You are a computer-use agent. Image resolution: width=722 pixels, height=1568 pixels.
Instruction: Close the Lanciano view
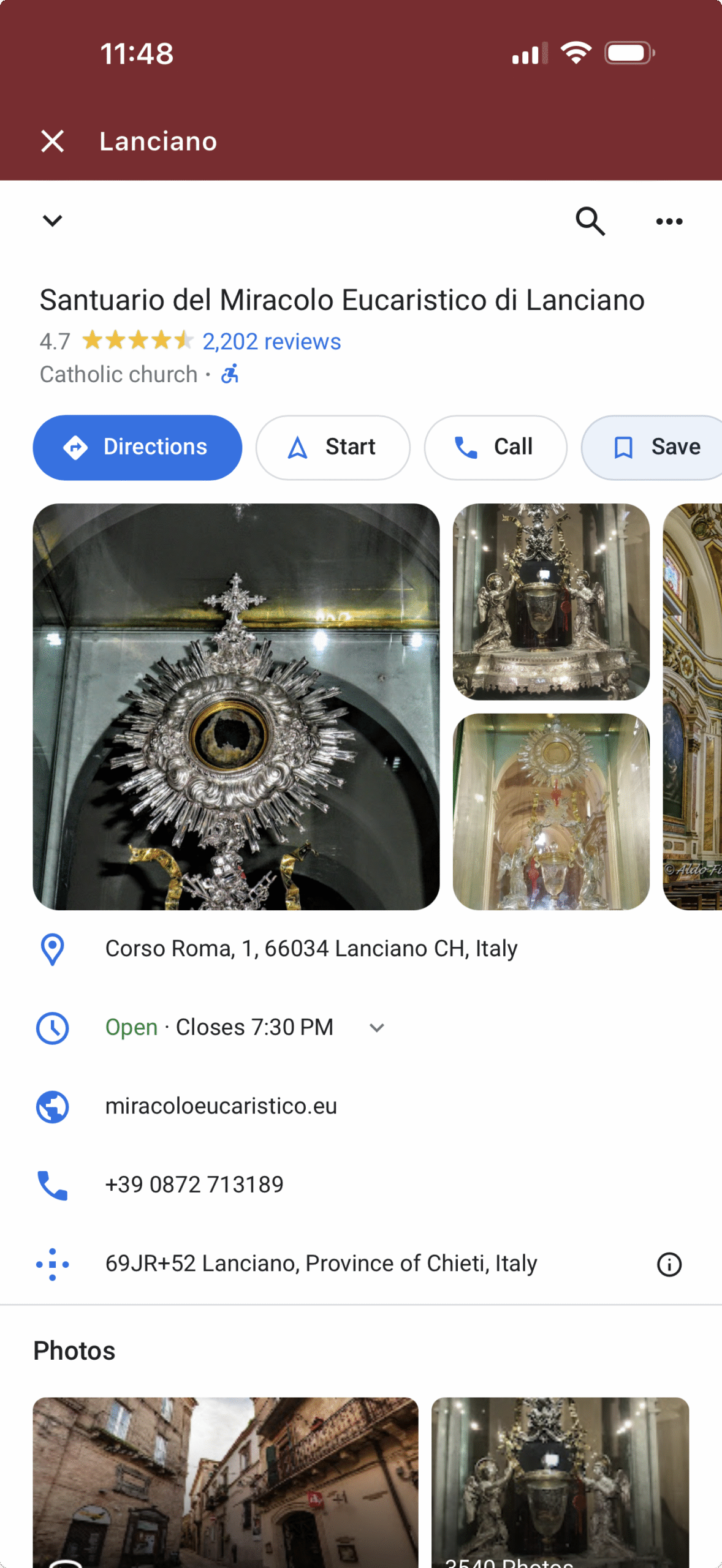(x=53, y=141)
